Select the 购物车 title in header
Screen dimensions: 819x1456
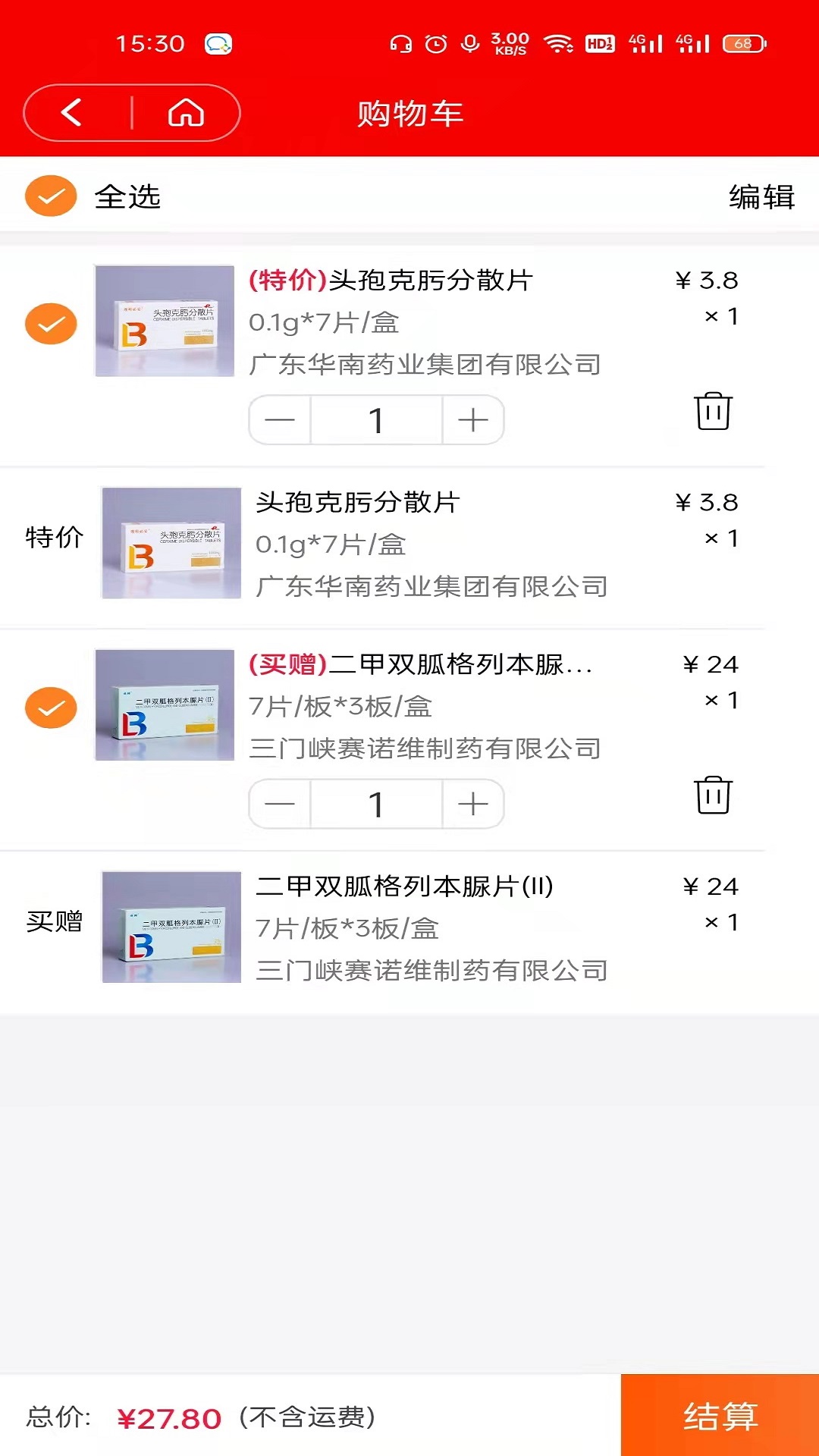click(x=409, y=114)
